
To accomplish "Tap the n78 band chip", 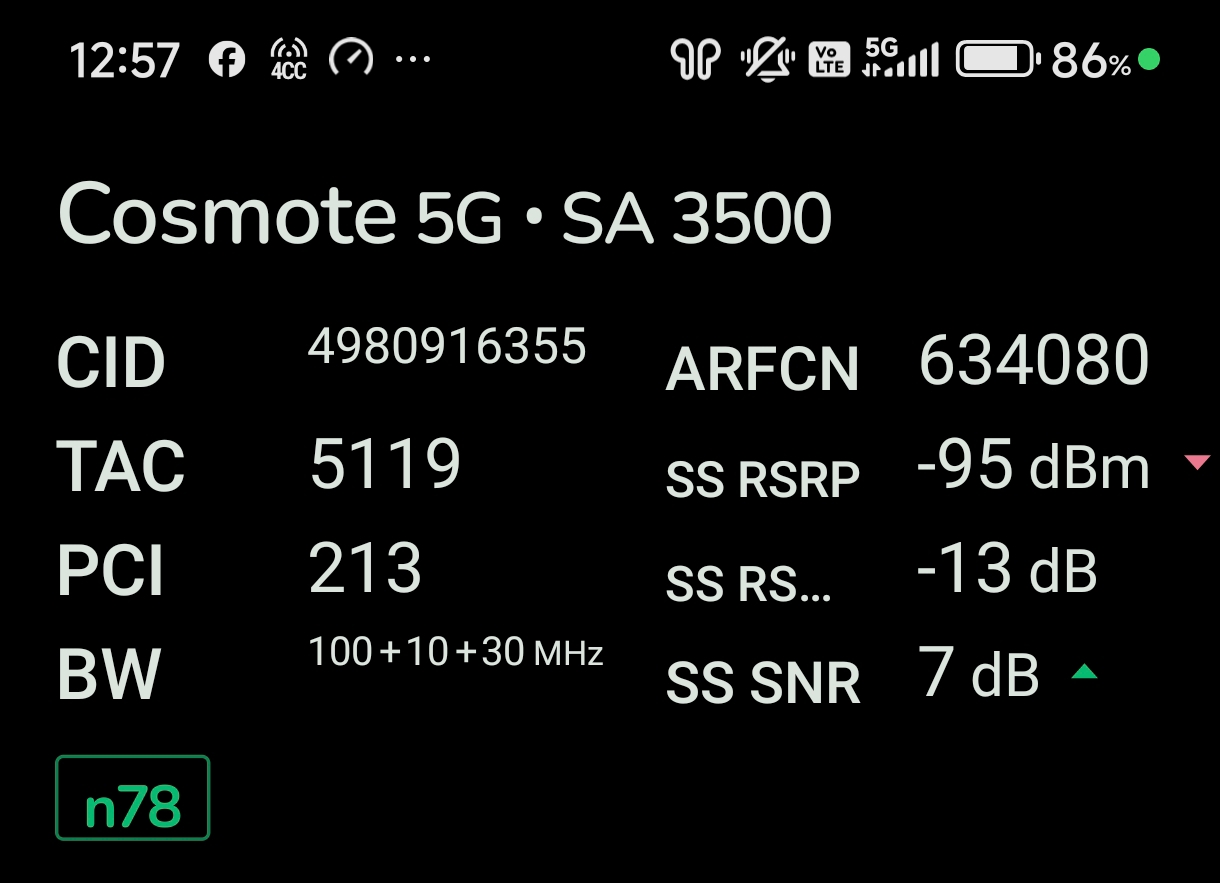I will pos(132,798).
